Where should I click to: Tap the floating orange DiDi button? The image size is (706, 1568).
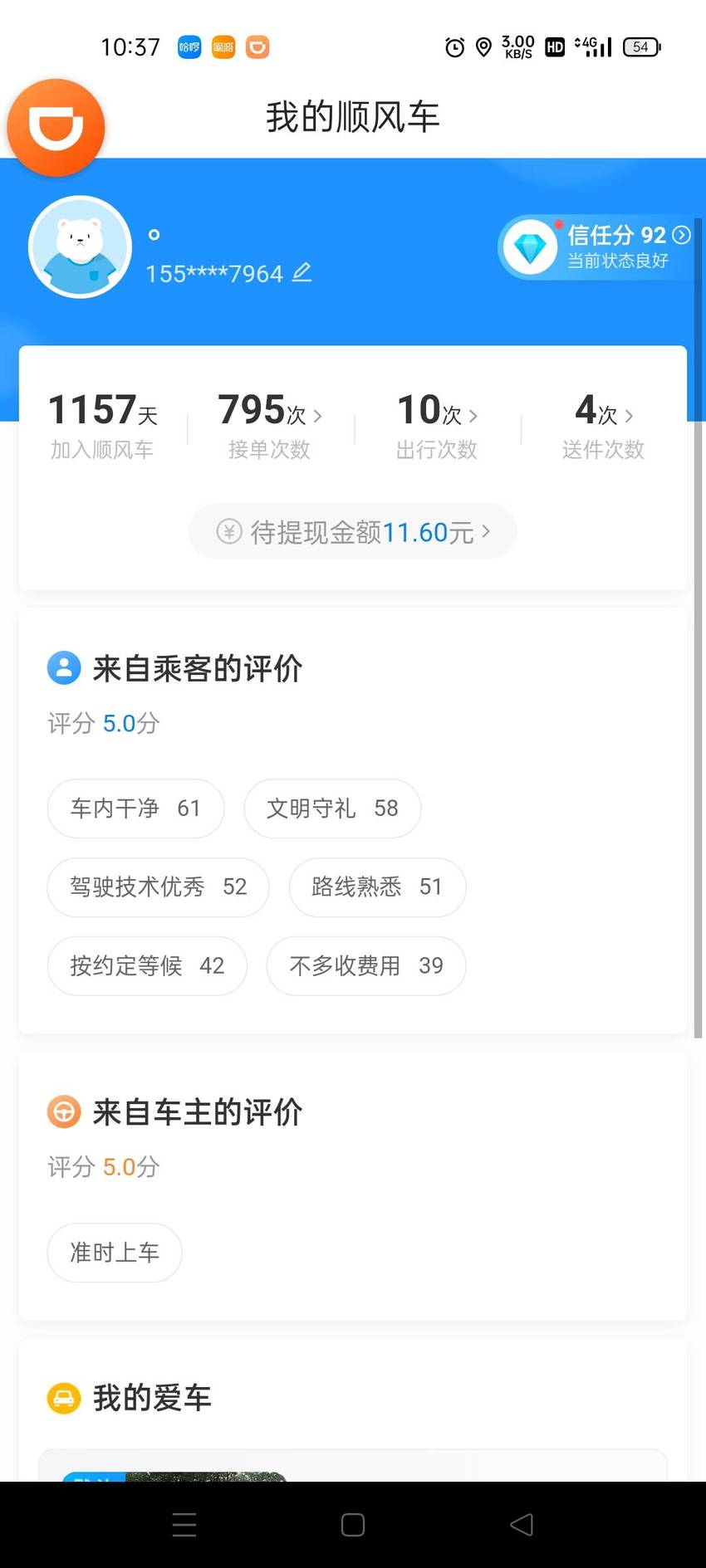tap(56, 127)
